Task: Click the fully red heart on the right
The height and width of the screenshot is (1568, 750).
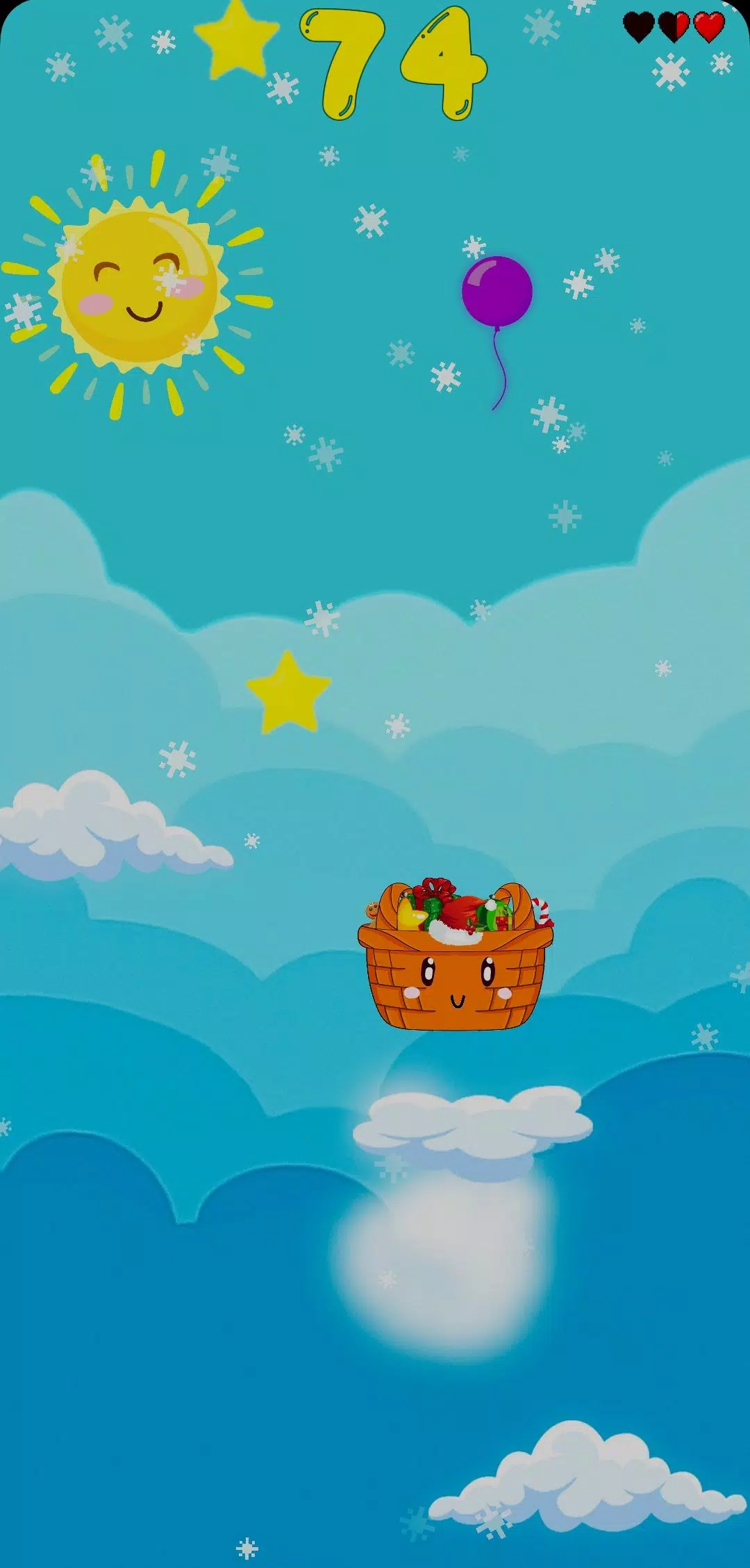Action: pos(709,26)
